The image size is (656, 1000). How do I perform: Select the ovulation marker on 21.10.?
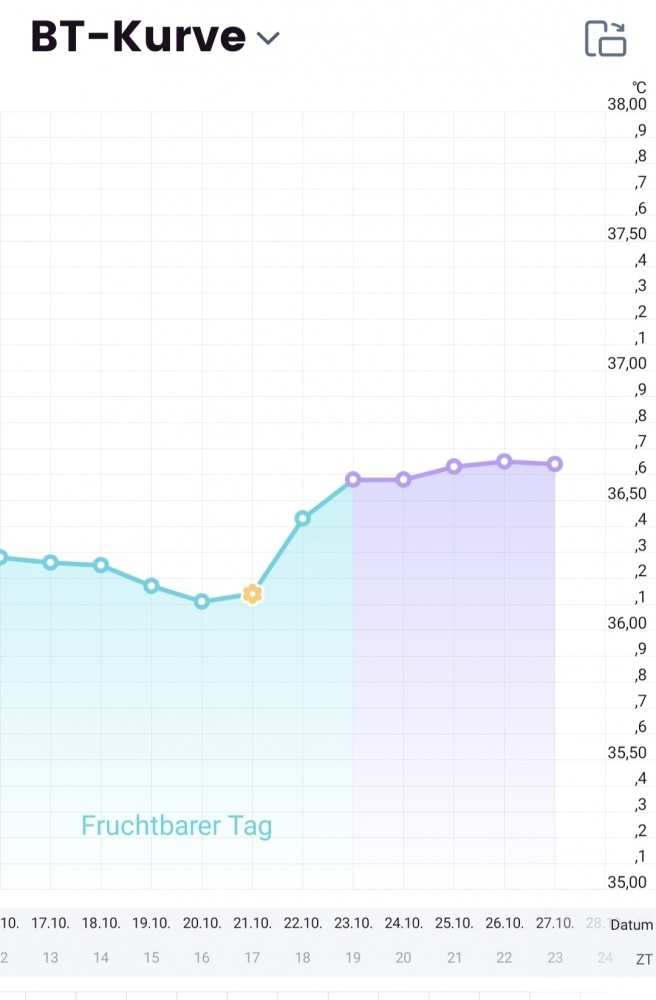tap(252, 594)
